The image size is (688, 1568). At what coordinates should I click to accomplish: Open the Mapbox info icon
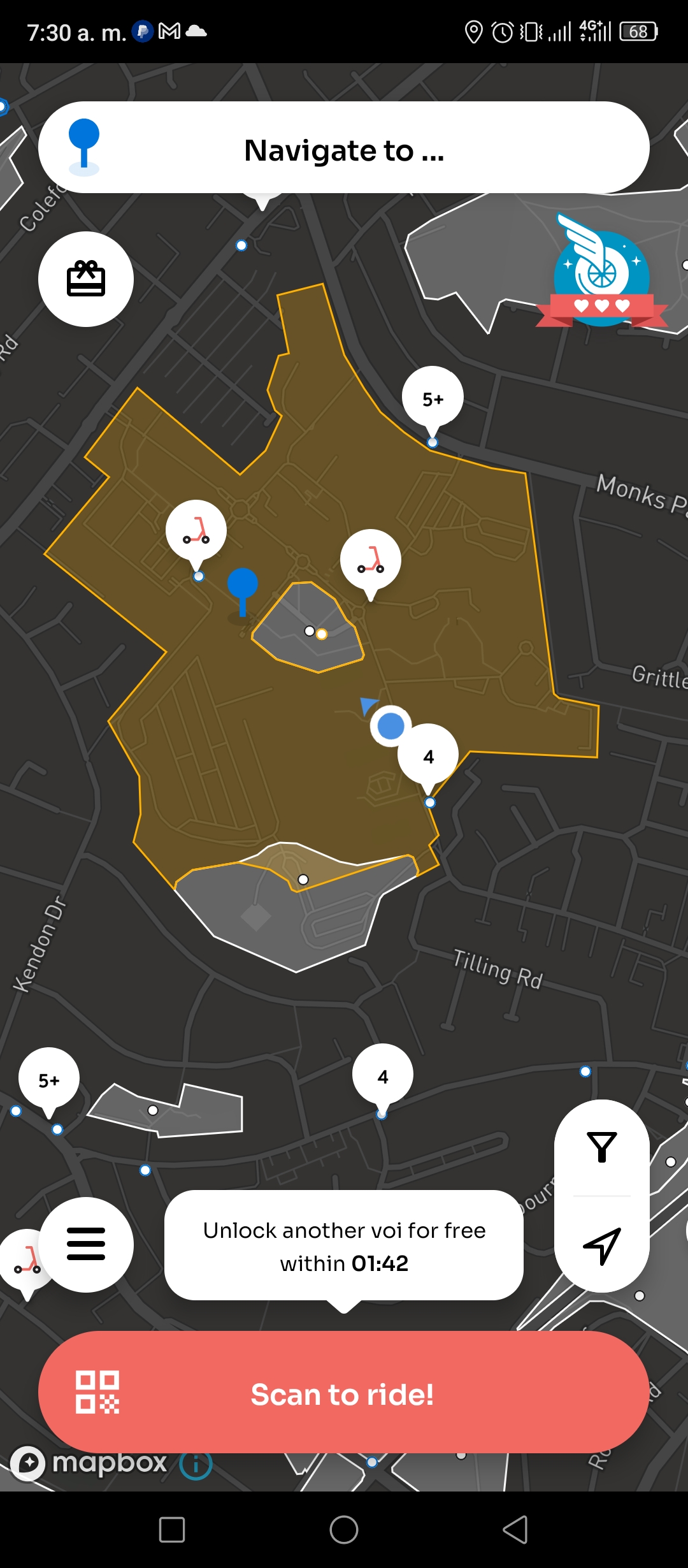[196, 1464]
